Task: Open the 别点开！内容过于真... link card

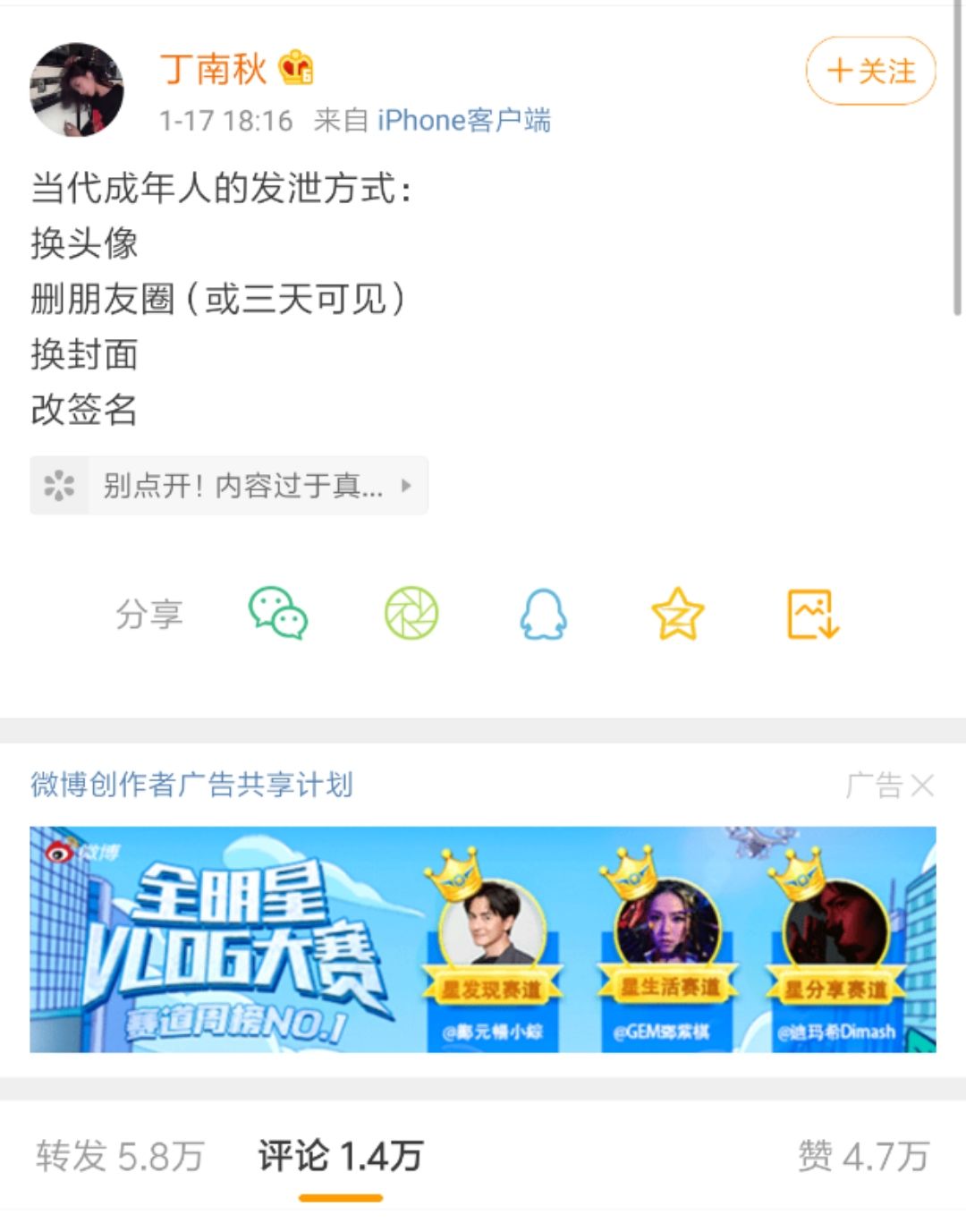Action: [x=229, y=486]
